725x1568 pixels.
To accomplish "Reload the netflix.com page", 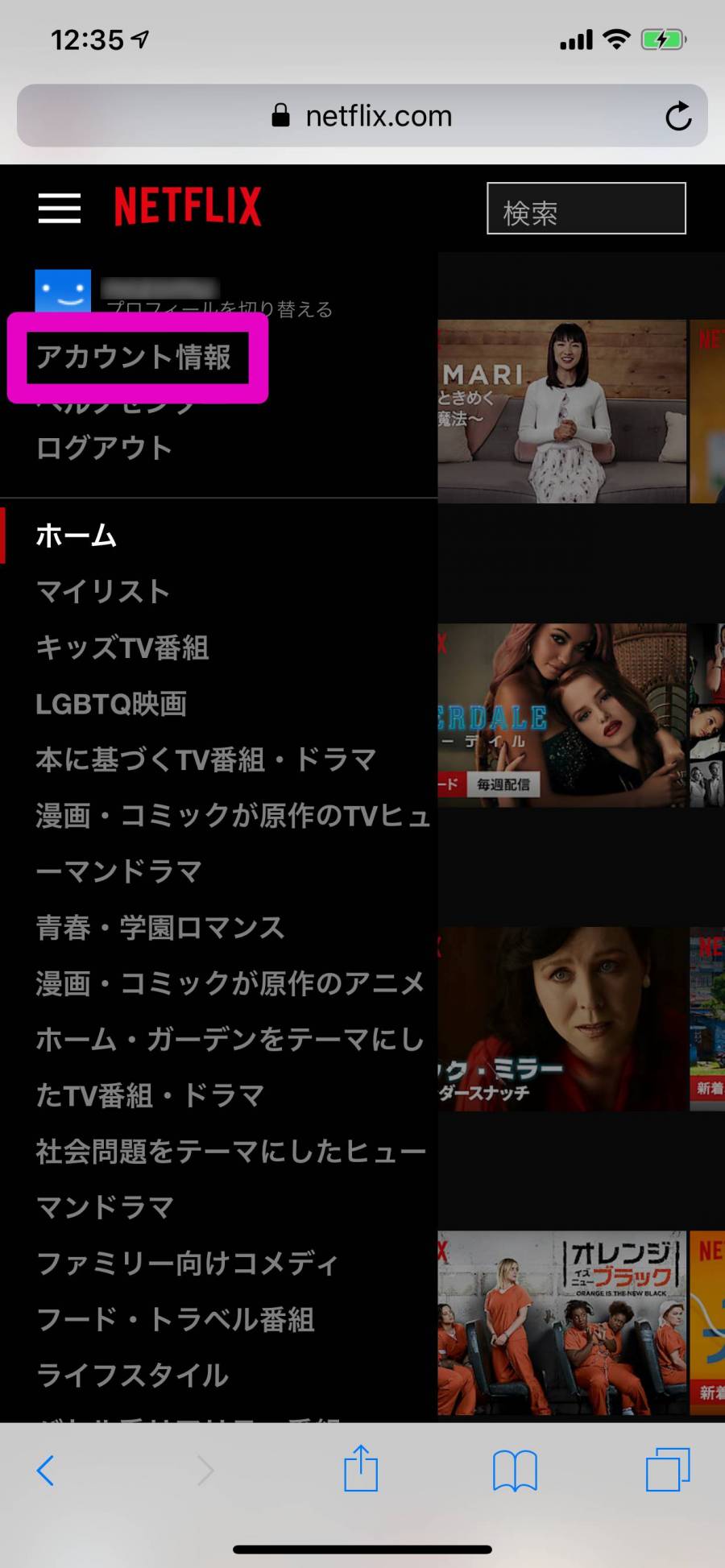I will click(x=678, y=116).
